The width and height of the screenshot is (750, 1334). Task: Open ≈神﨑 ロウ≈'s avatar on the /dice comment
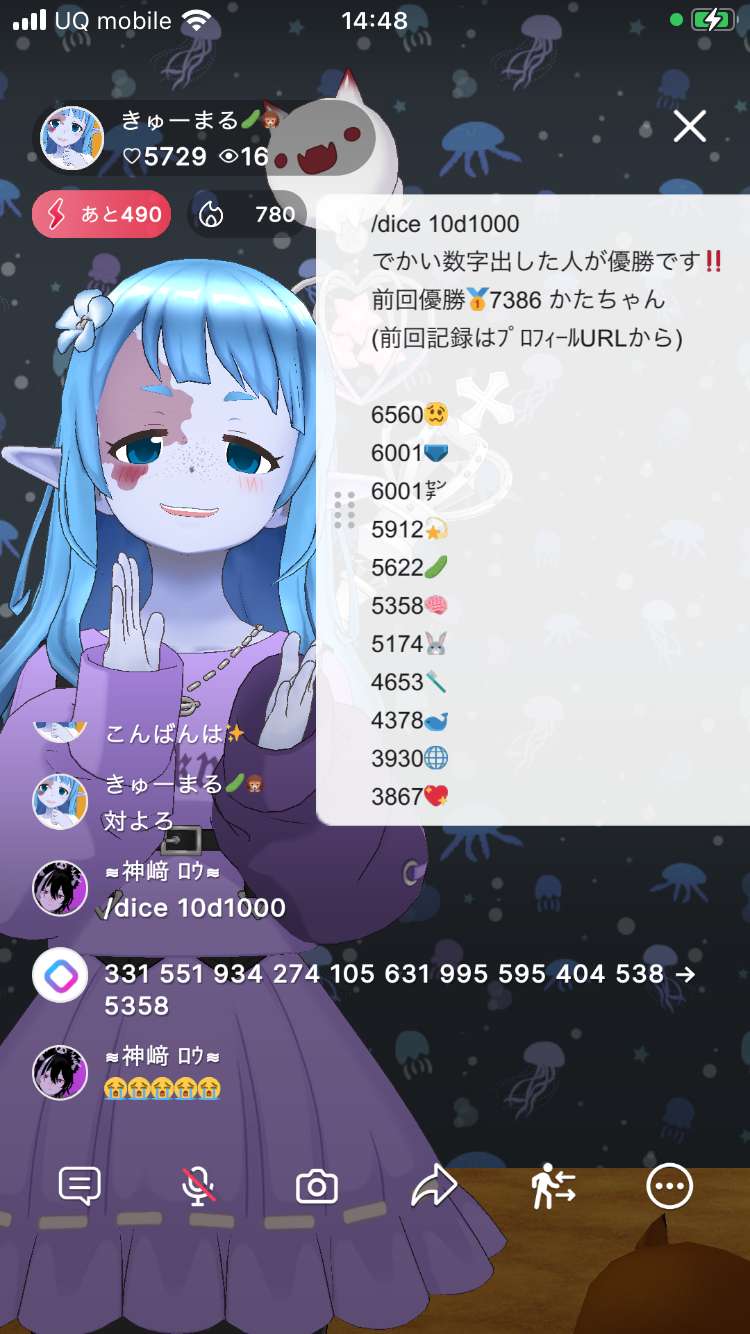click(x=60, y=888)
